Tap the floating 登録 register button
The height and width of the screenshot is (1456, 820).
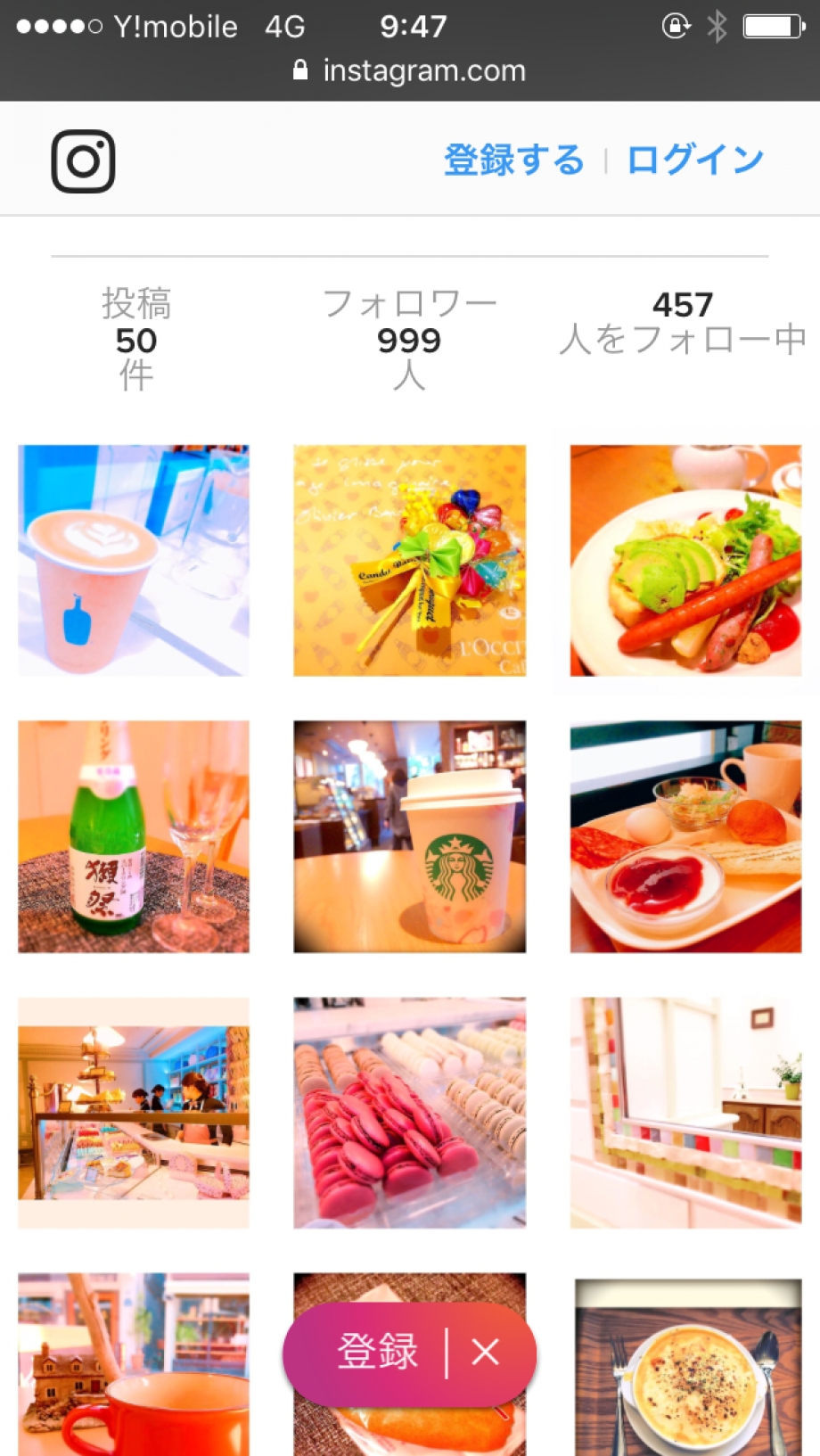[376, 1353]
